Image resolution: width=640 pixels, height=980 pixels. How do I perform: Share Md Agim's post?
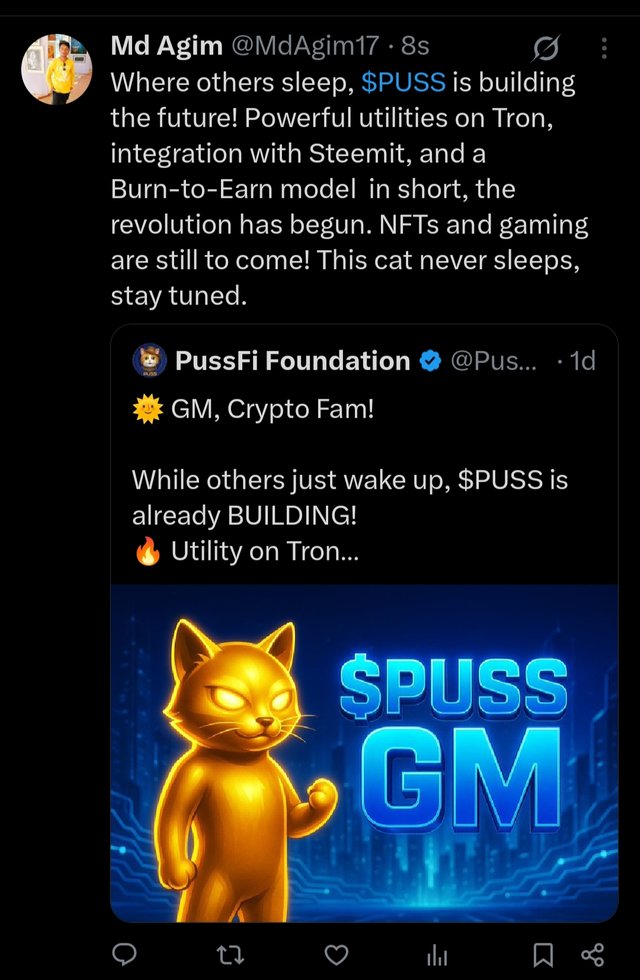[592, 953]
